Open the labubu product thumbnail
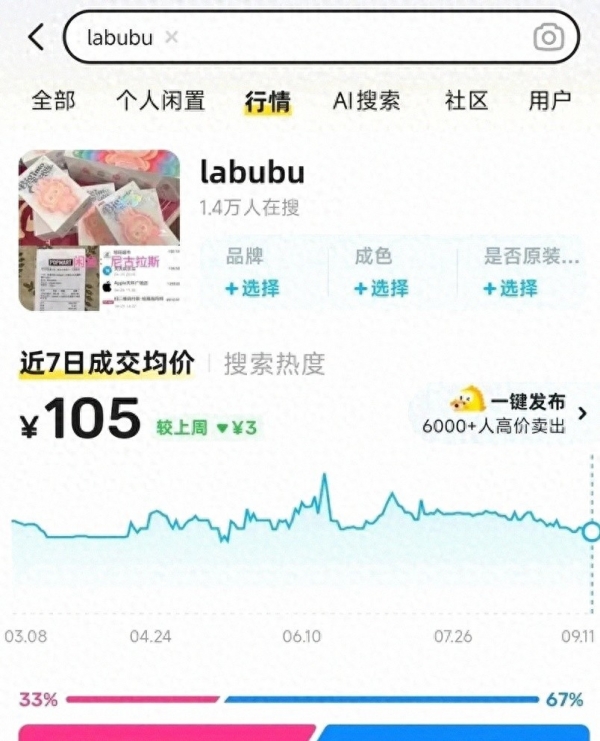The height and width of the screenshot is (741, 600). [99, 230]
